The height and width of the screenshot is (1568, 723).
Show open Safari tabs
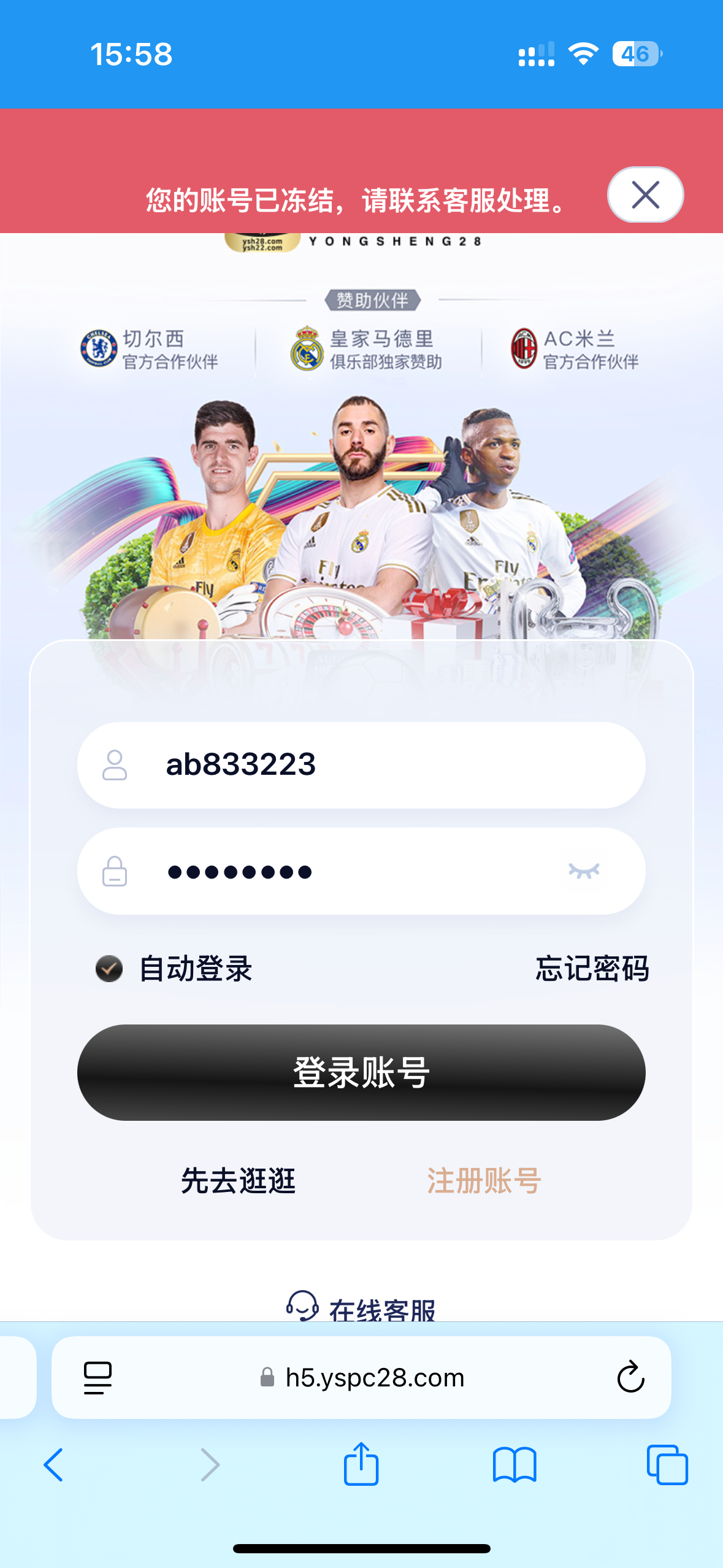[667, 1465]
